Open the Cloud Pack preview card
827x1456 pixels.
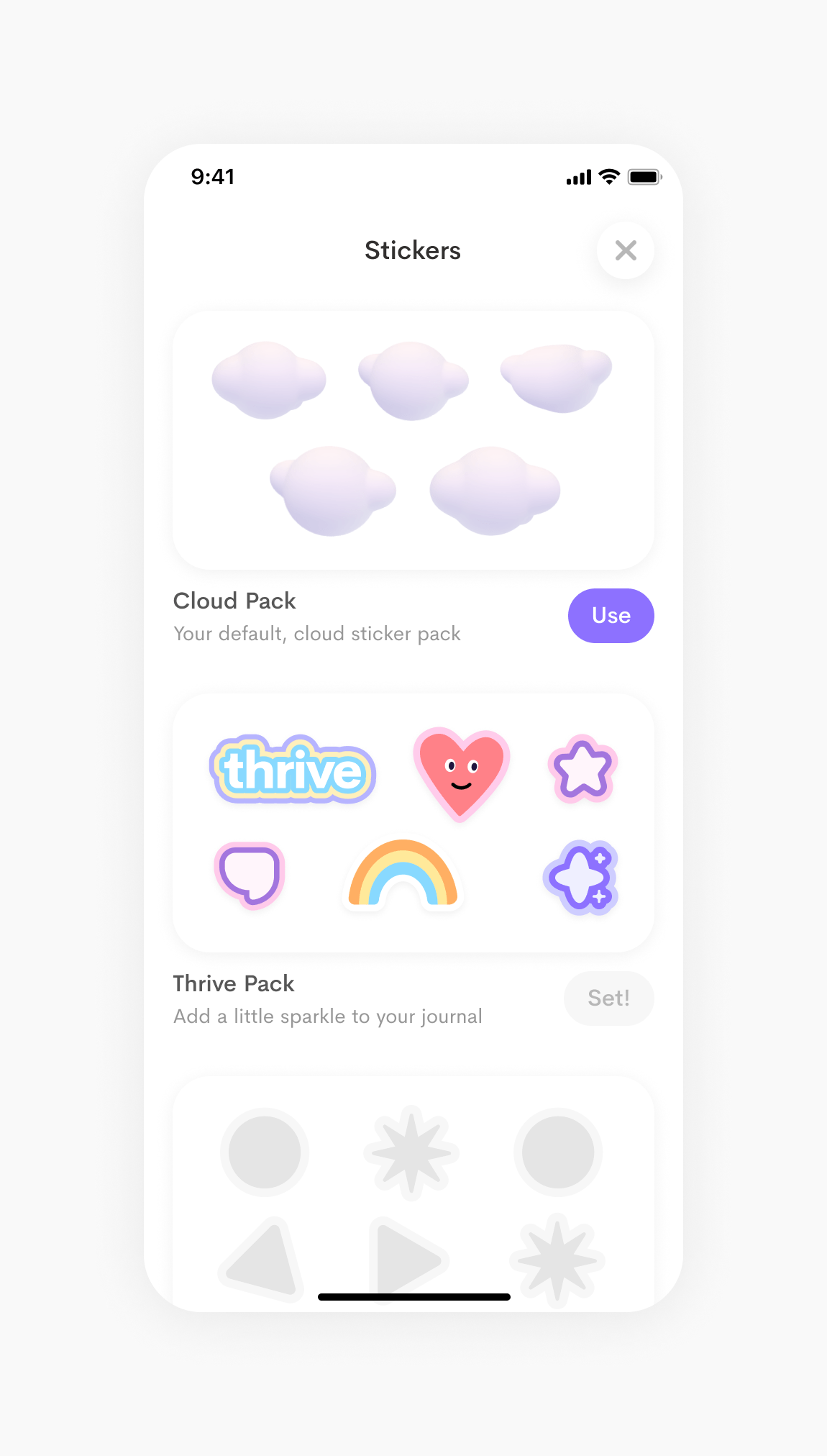413,440
